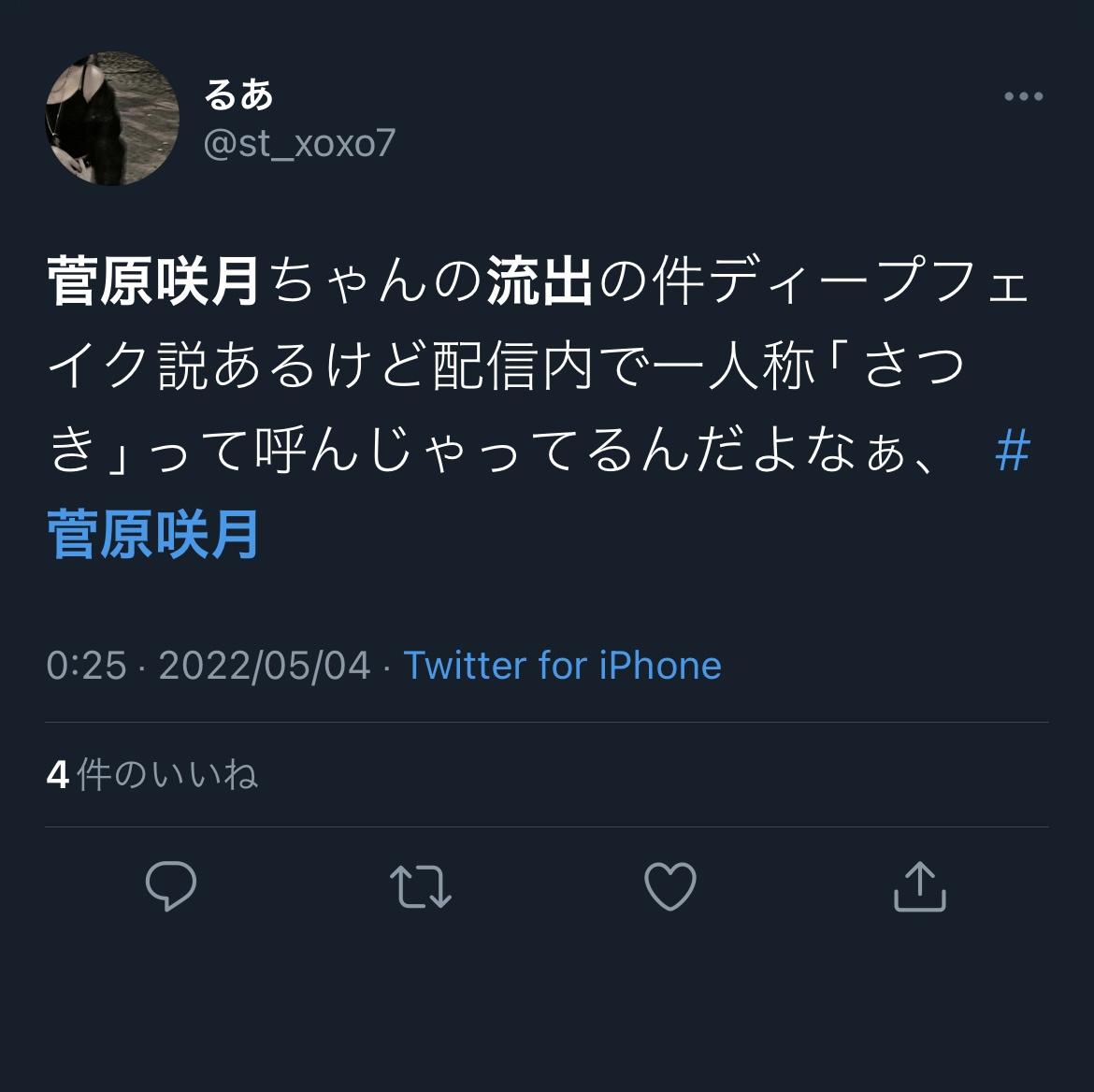Retweet this tweet
Image resolution: width=1094 pixels, height=1092 pixels.
[420, 885]
